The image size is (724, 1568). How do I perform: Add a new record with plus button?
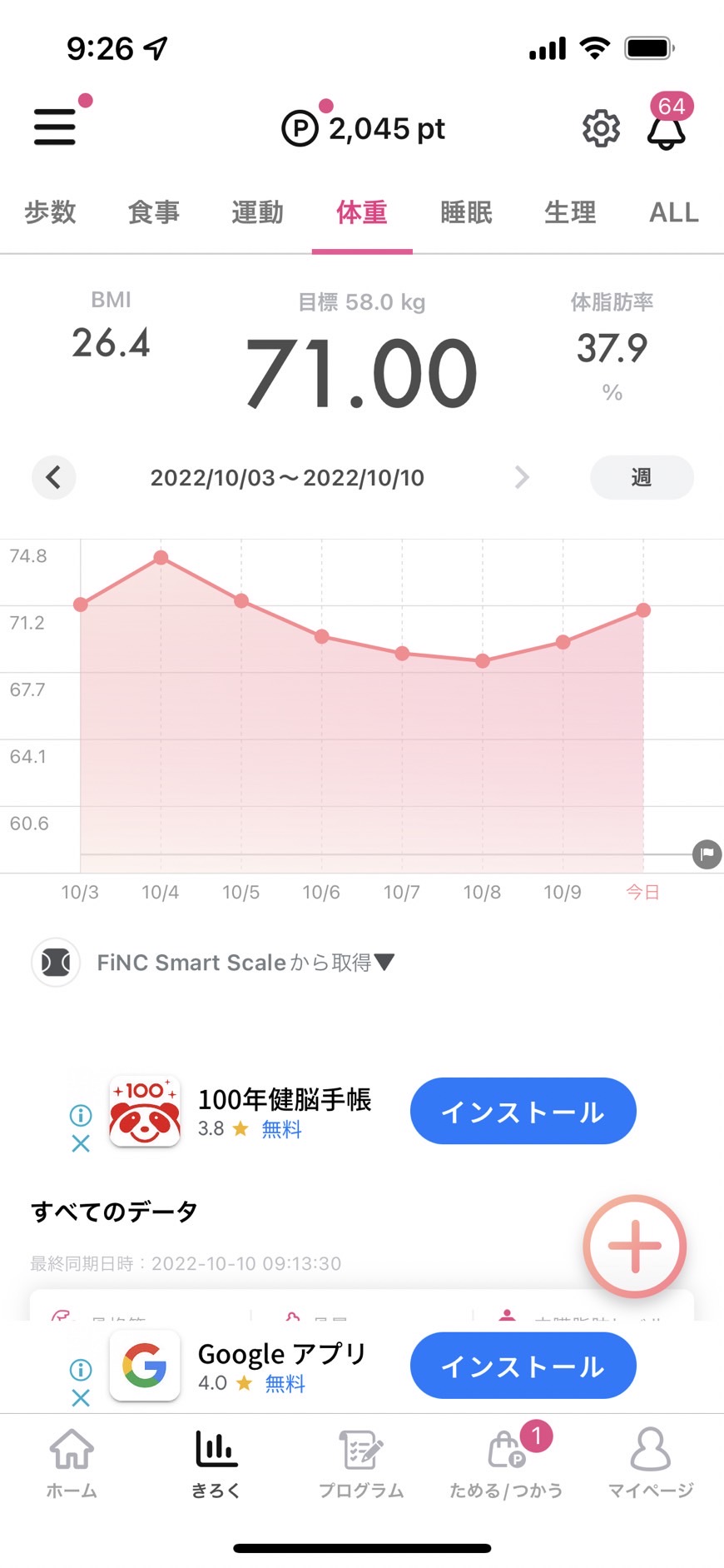[635, 1246]
